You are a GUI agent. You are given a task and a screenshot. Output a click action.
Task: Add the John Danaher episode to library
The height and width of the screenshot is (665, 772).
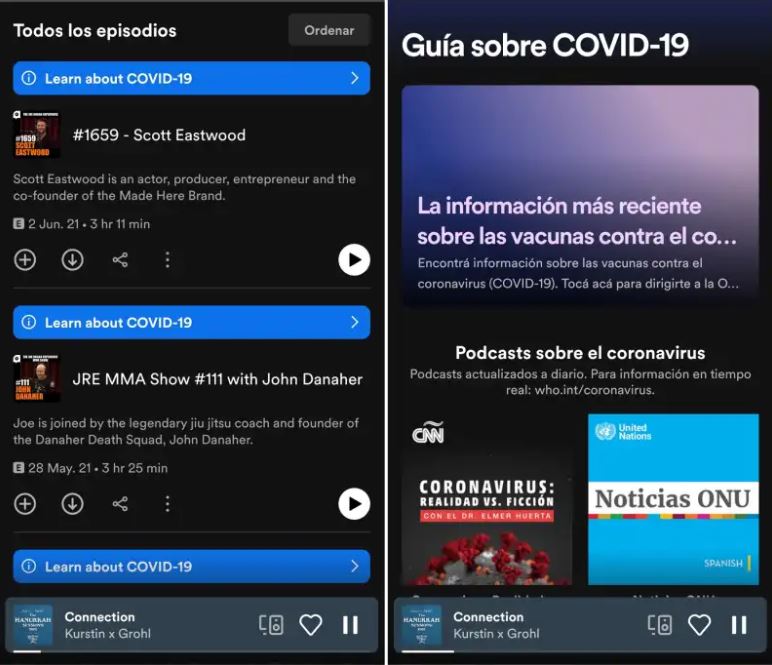tap(25, 503)
